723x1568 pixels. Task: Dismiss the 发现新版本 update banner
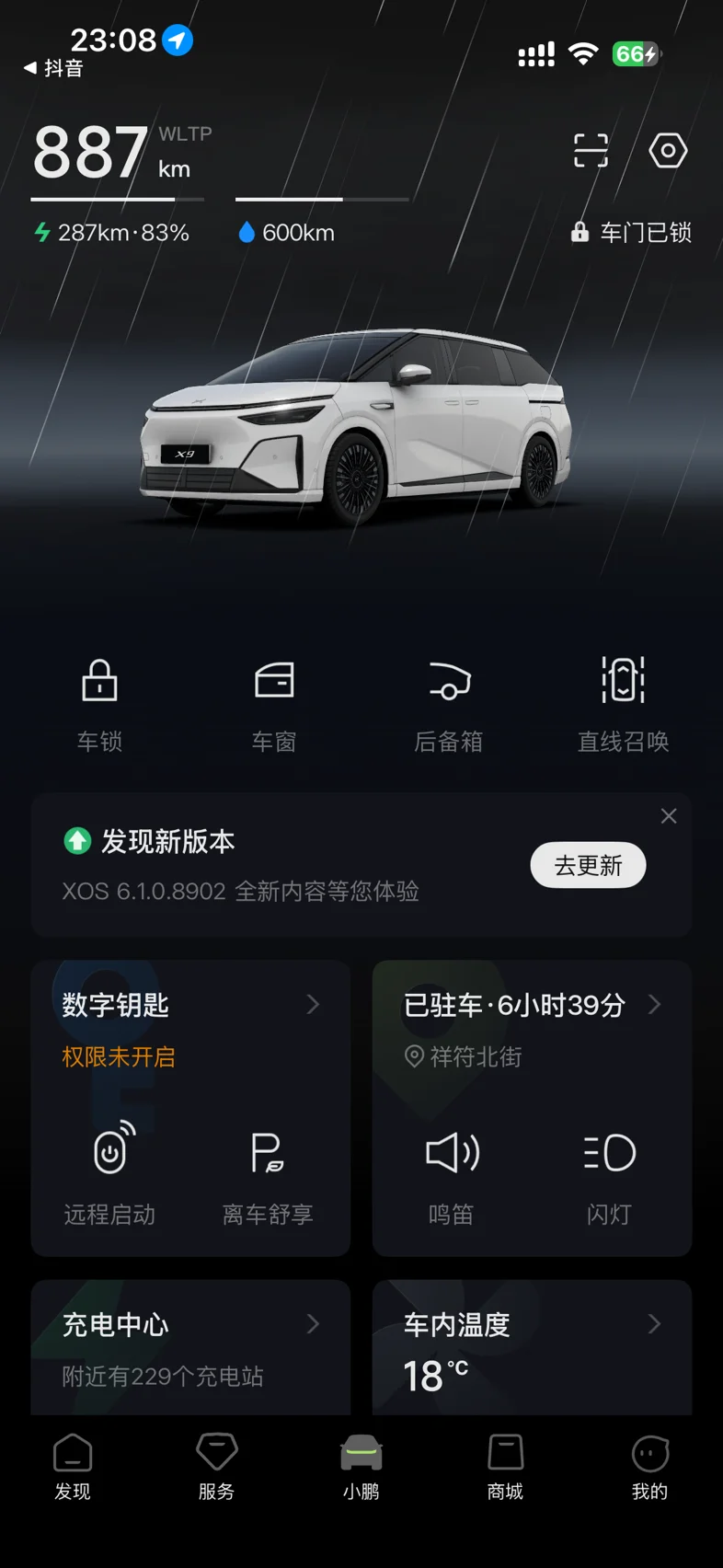coord(669,816)
